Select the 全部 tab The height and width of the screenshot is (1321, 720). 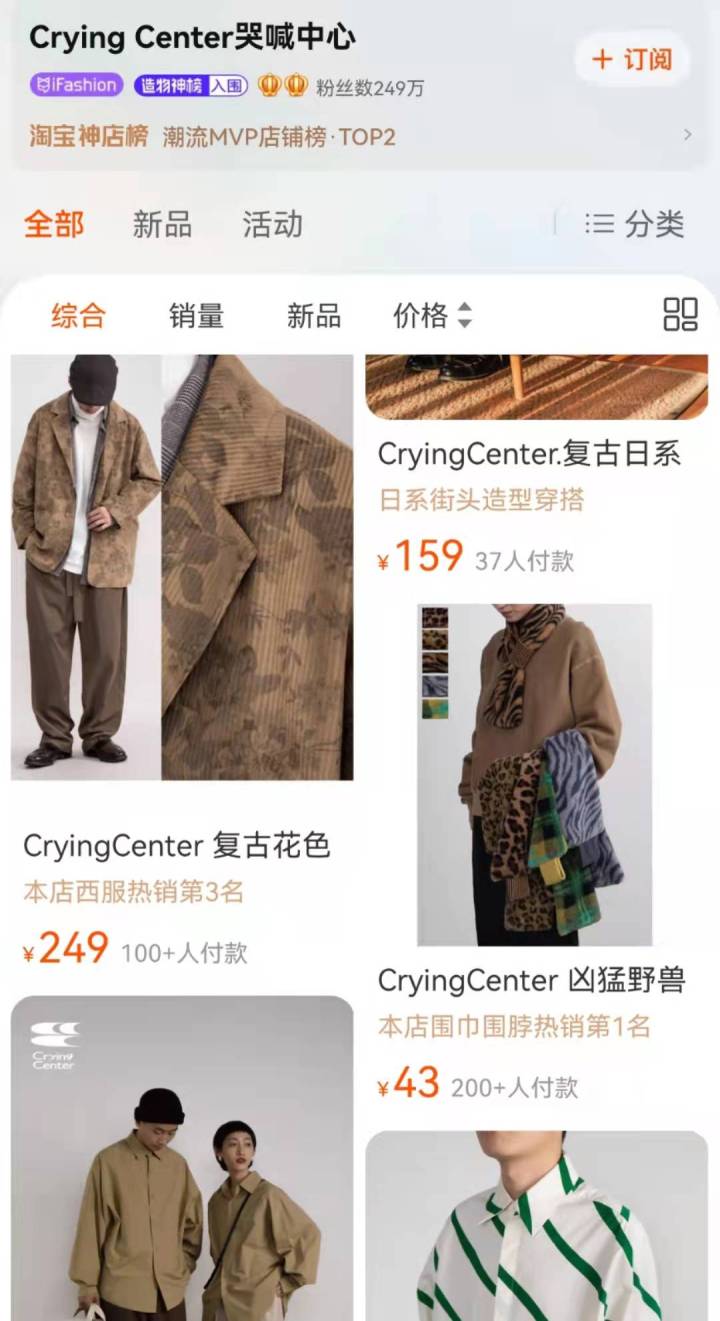coord(53,224)
